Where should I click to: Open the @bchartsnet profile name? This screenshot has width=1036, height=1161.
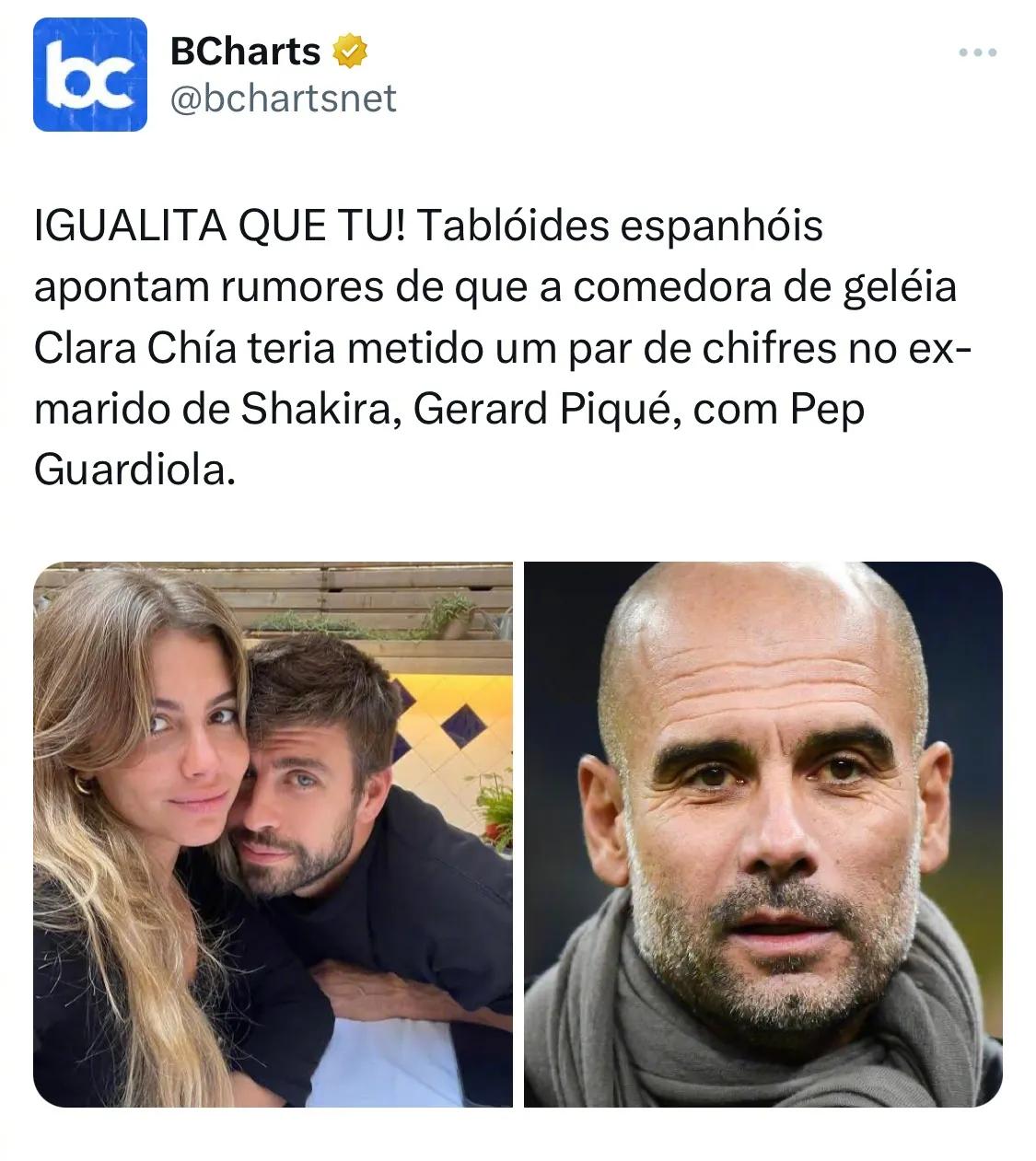[x=283, y=99]
